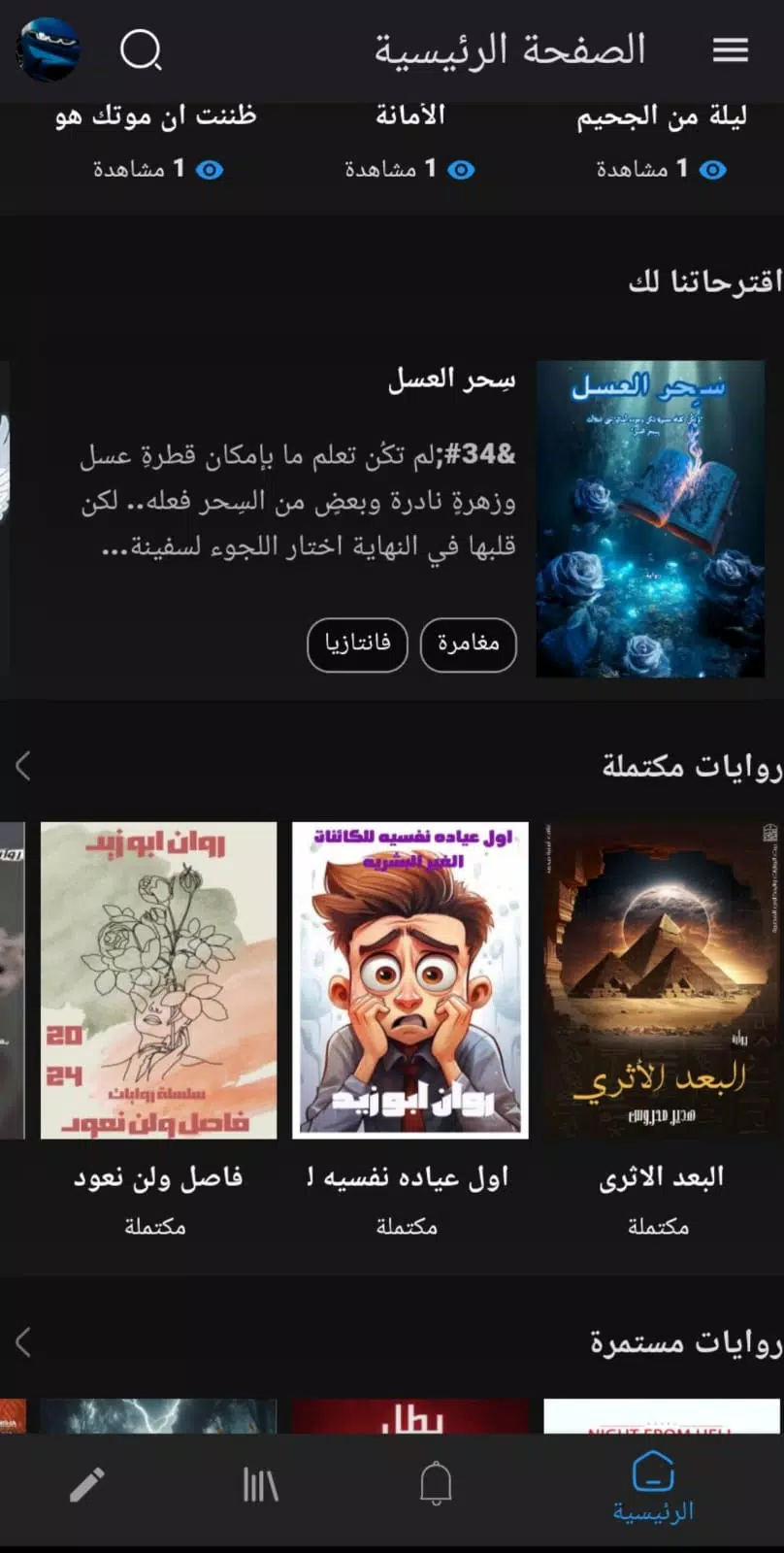784x1553 pixels.
Task: Tap the search magnifier icon
Action: (x=141, y=50)
